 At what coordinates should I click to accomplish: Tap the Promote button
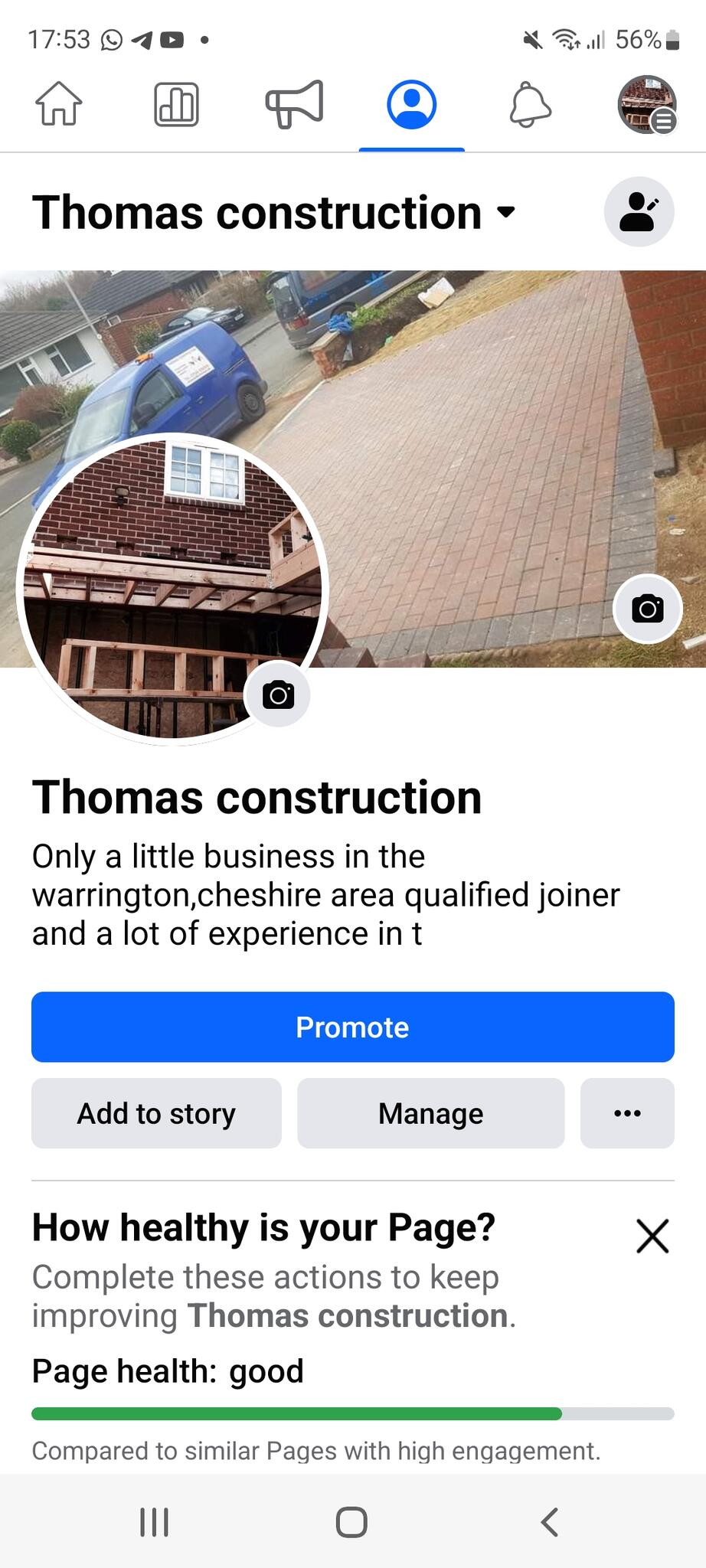352,1027
